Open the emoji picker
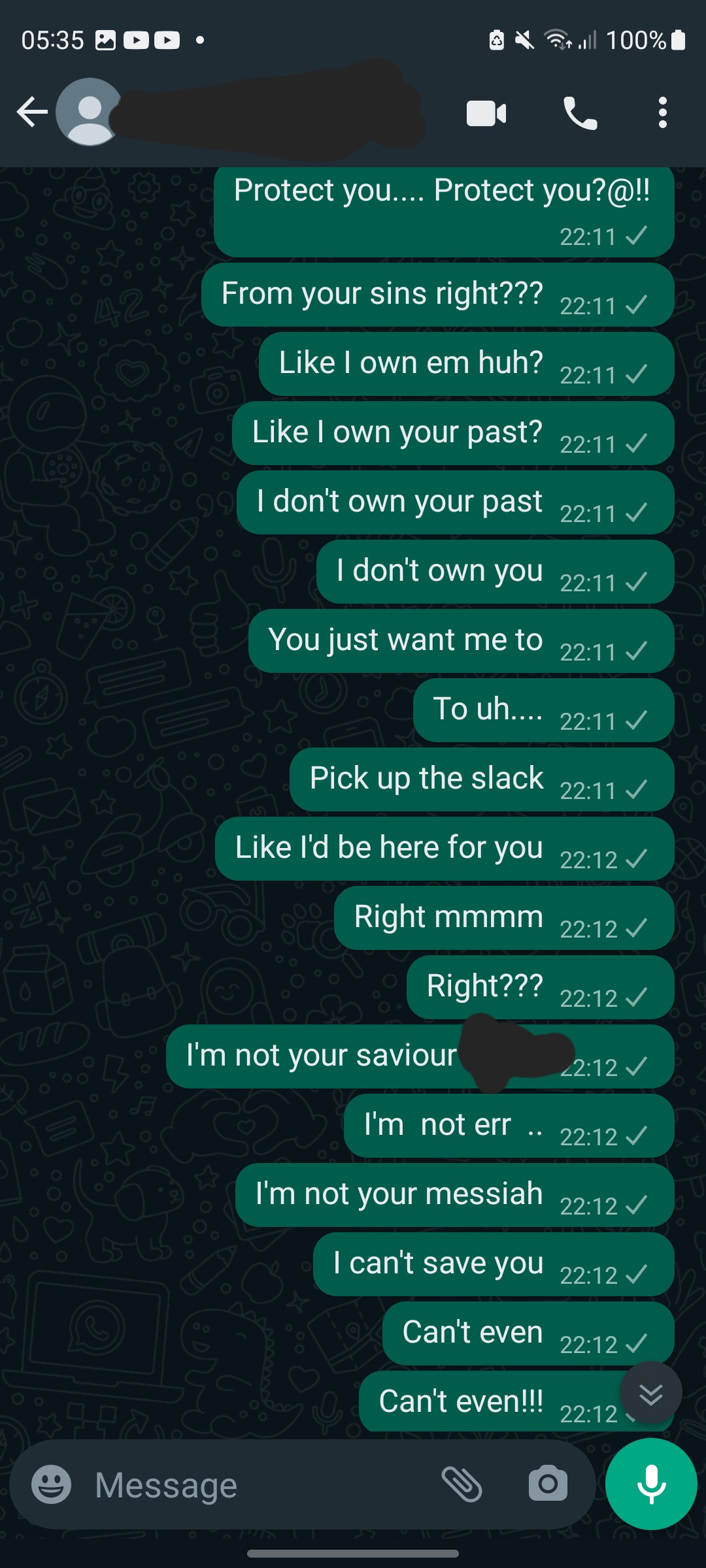Viewport: 706px width, 1568px height. pos(51,1484)
